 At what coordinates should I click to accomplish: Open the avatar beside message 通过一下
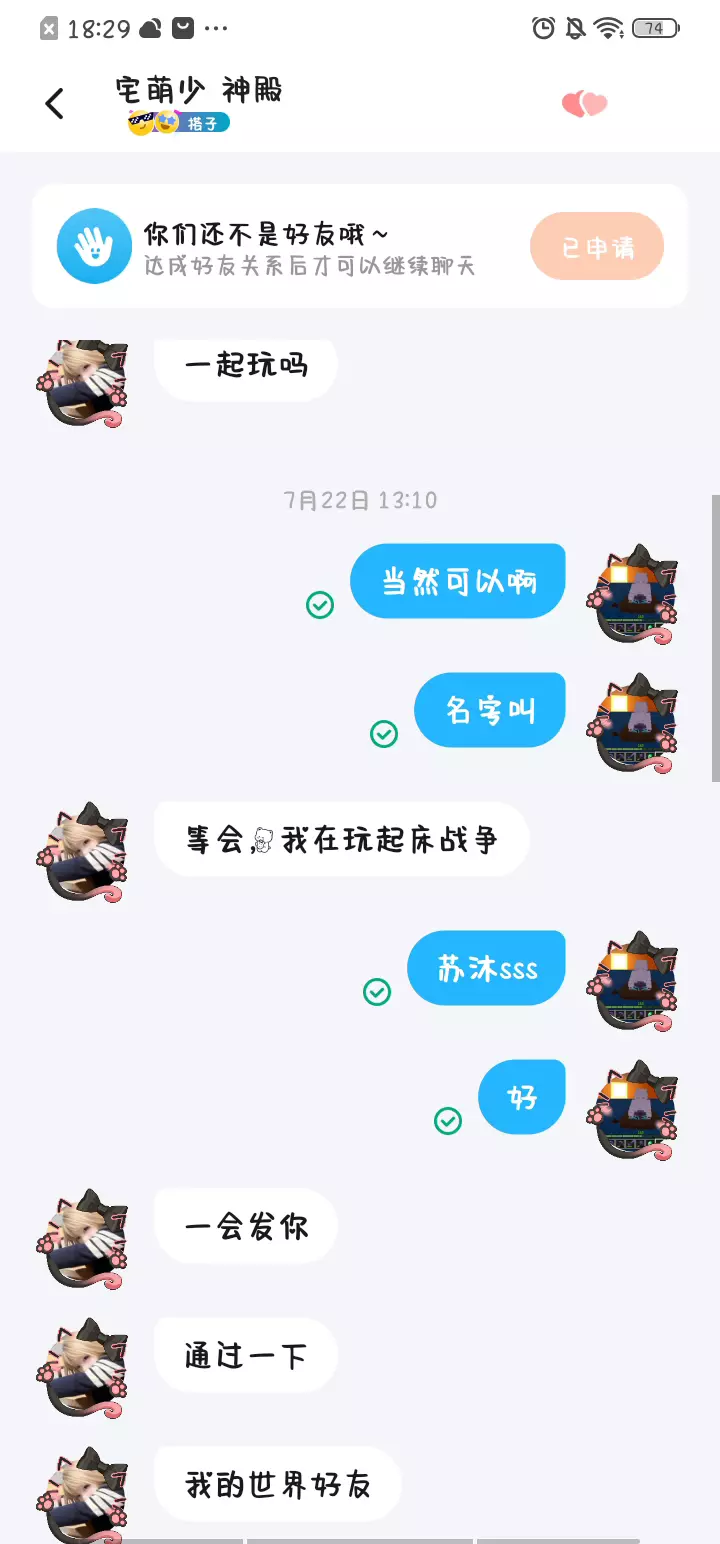(83, 1368)
